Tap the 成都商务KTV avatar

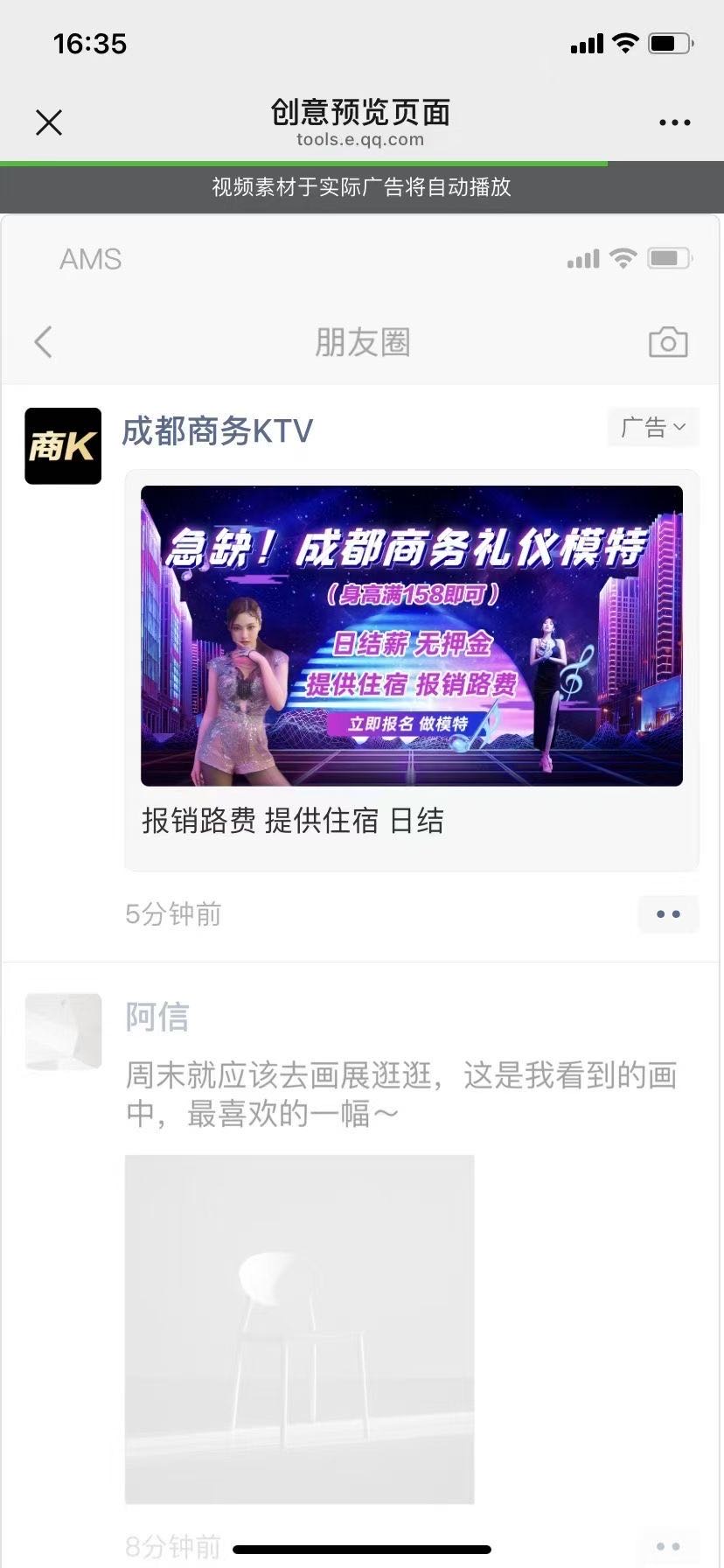(x=63, y=446)
